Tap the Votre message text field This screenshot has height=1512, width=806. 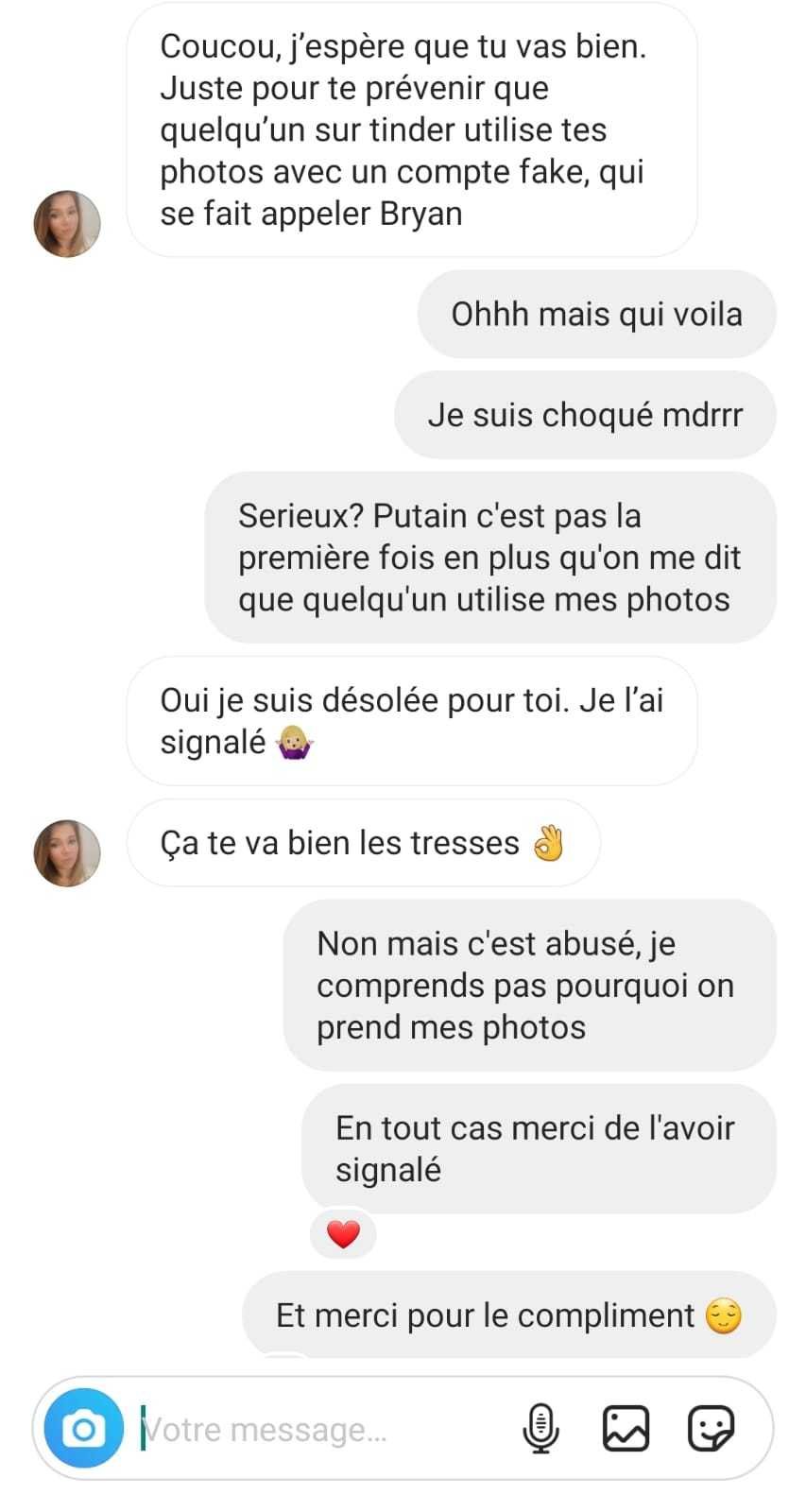tap(321, 1429)
